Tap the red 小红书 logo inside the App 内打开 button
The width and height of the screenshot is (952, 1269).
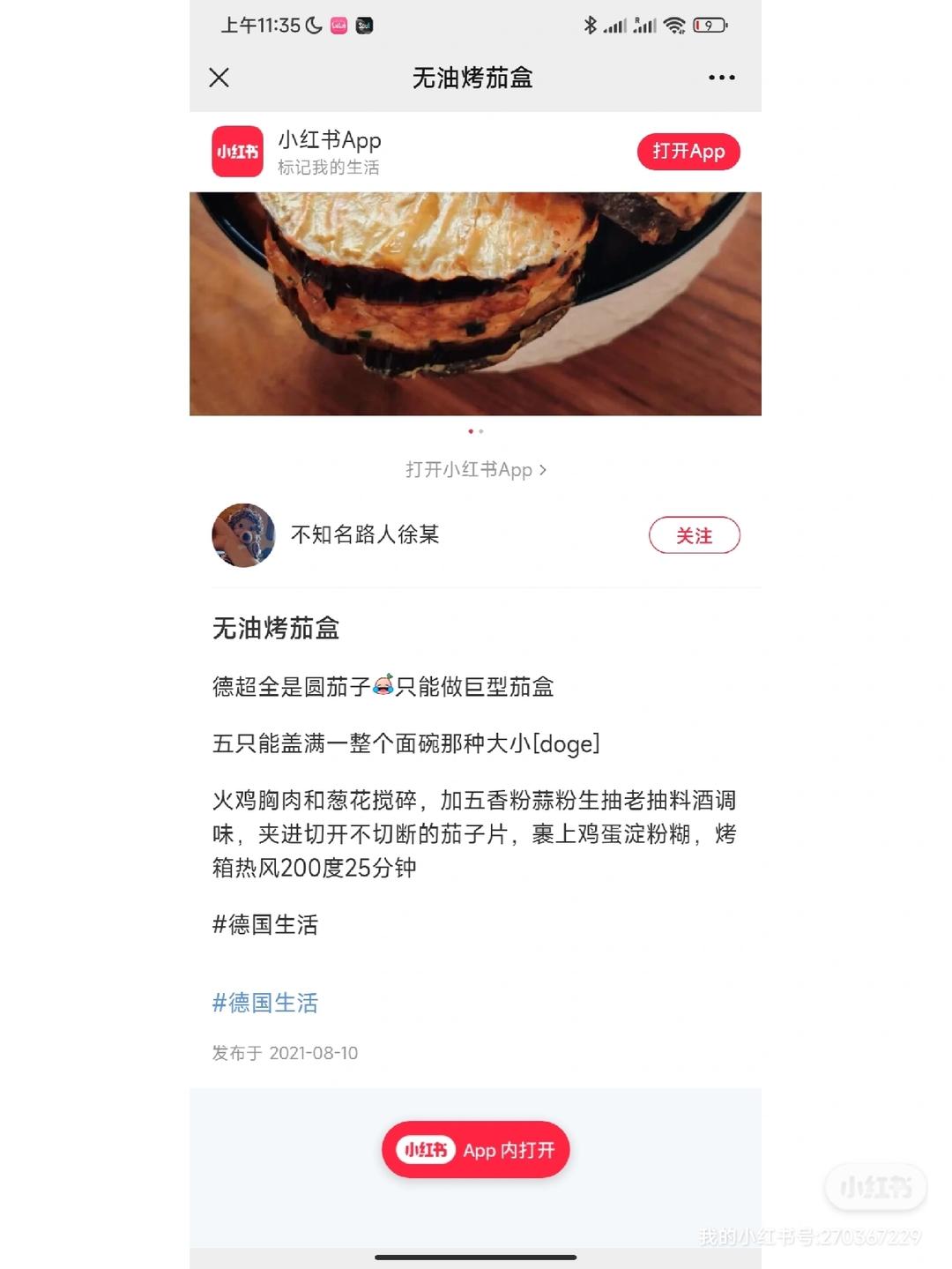click(424, 1149)
